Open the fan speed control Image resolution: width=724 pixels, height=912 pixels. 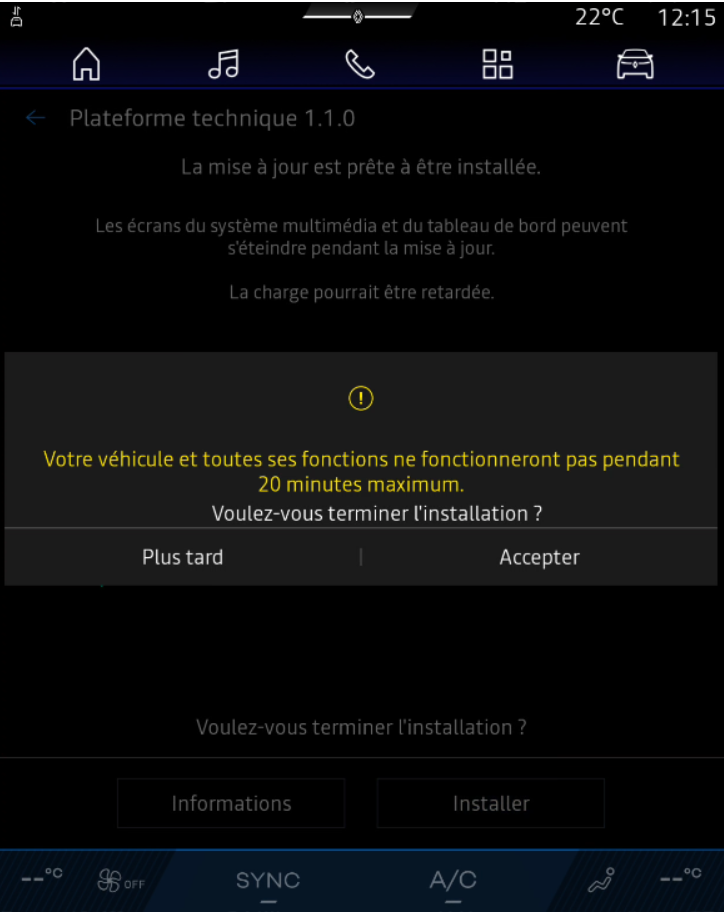pos(120,881)
